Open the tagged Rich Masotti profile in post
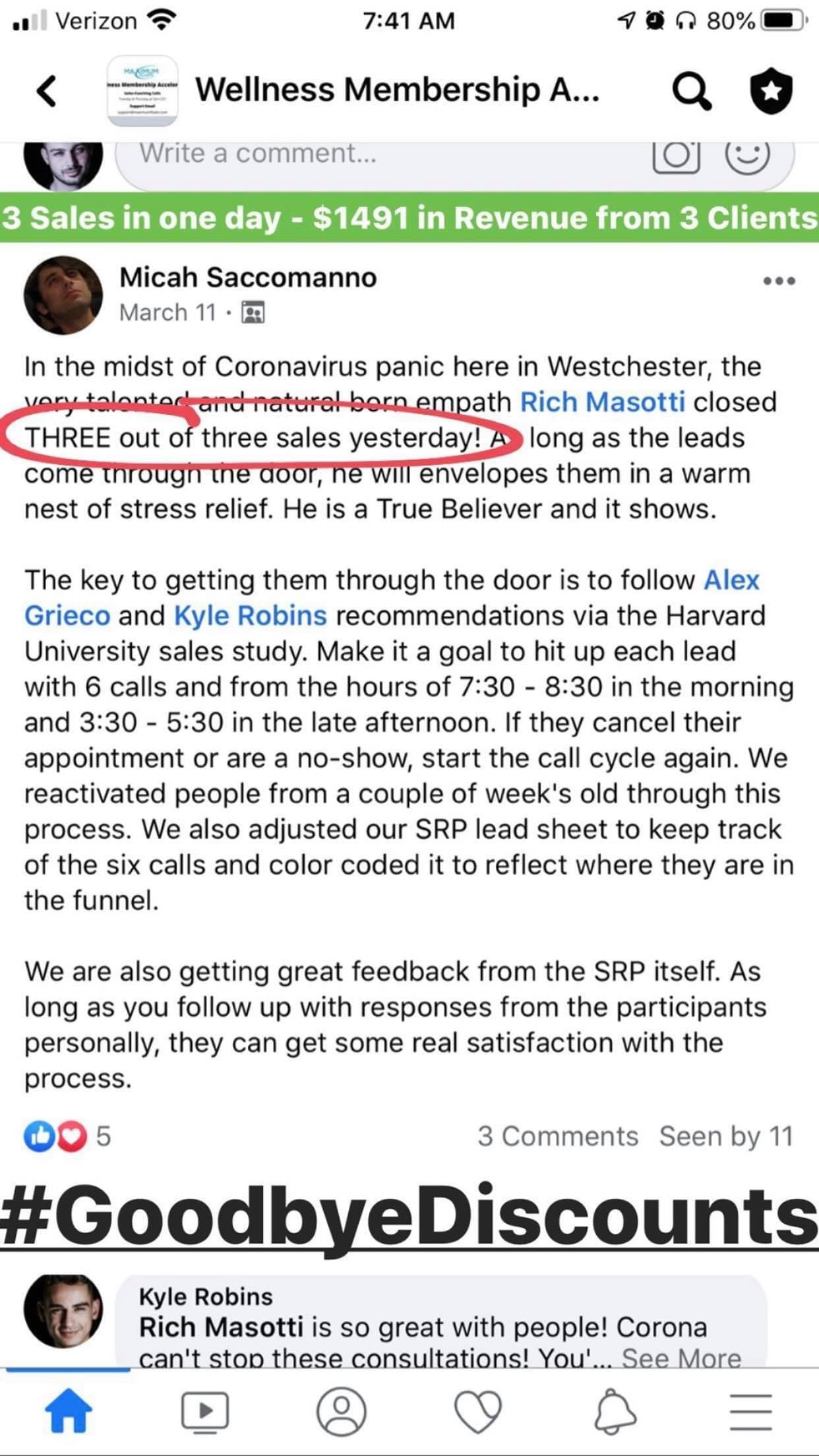This screenshot has height=1456, width=819. 602,402
